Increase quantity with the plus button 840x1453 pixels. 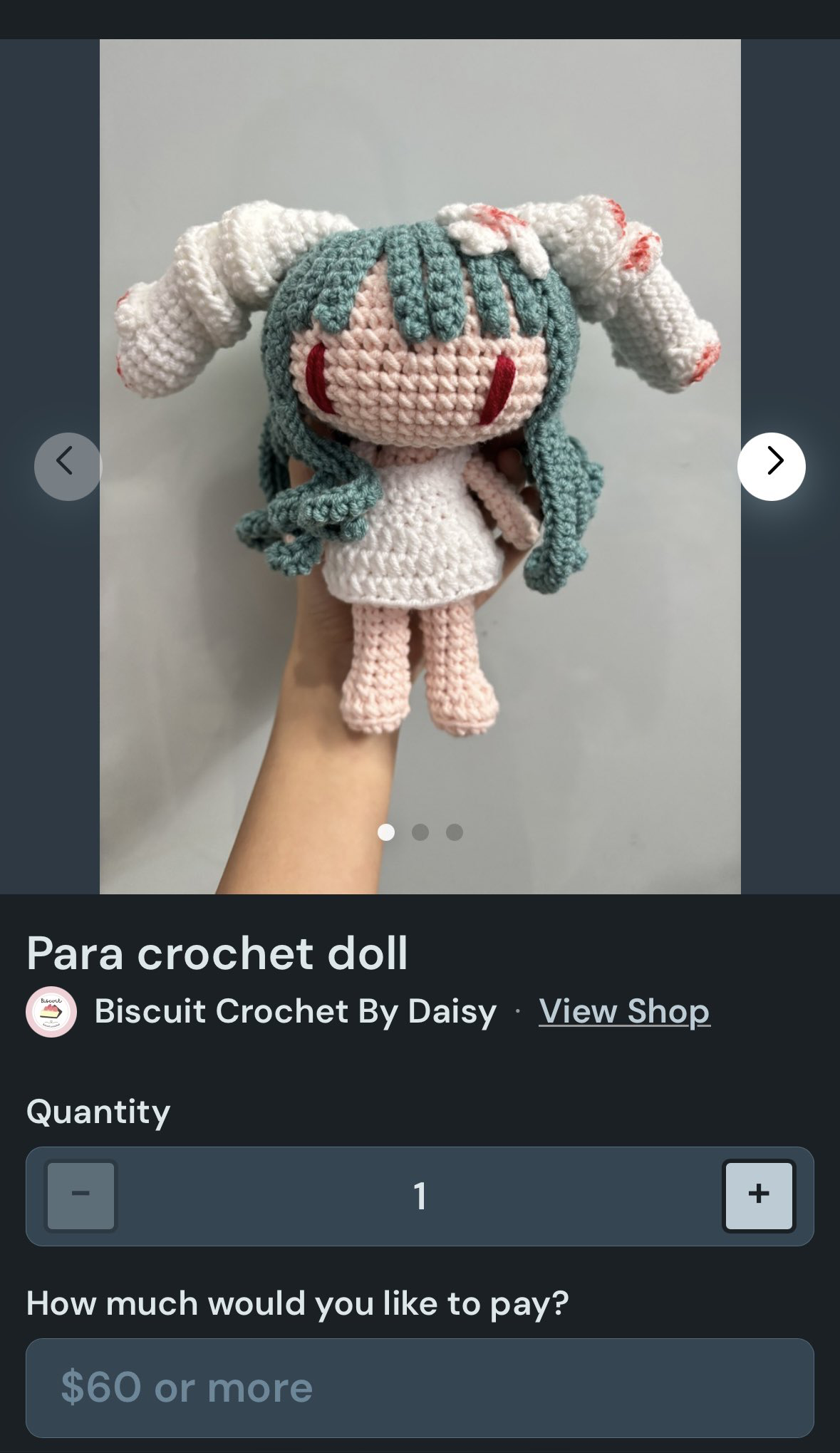pyautogui.click(x=759, y=1196)
